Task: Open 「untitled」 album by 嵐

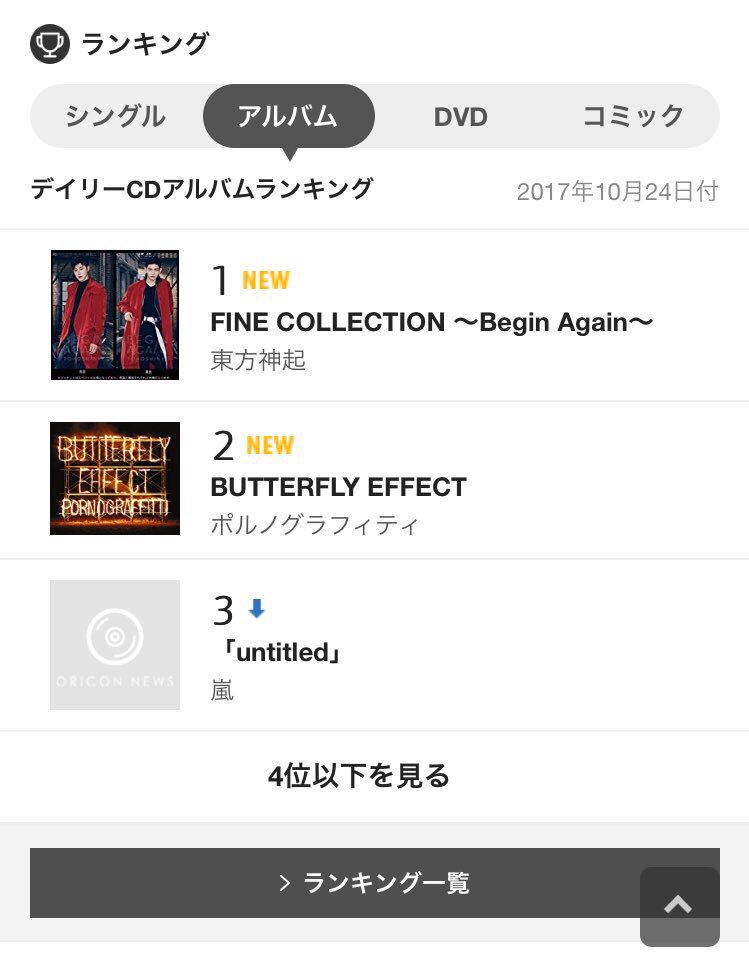Action: coord(280,652)
